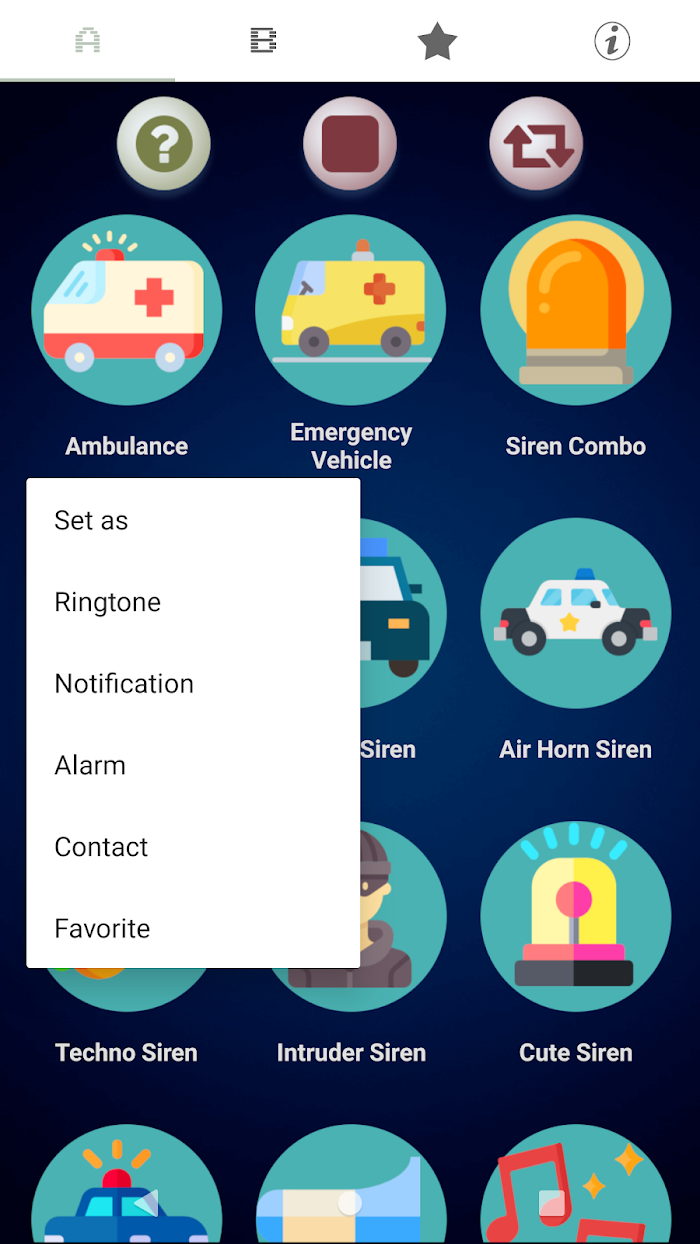Viewport: 700px width, 1244px height.
Task: Open the info tab
Action: pyautogui.click(x=612, y=41)
